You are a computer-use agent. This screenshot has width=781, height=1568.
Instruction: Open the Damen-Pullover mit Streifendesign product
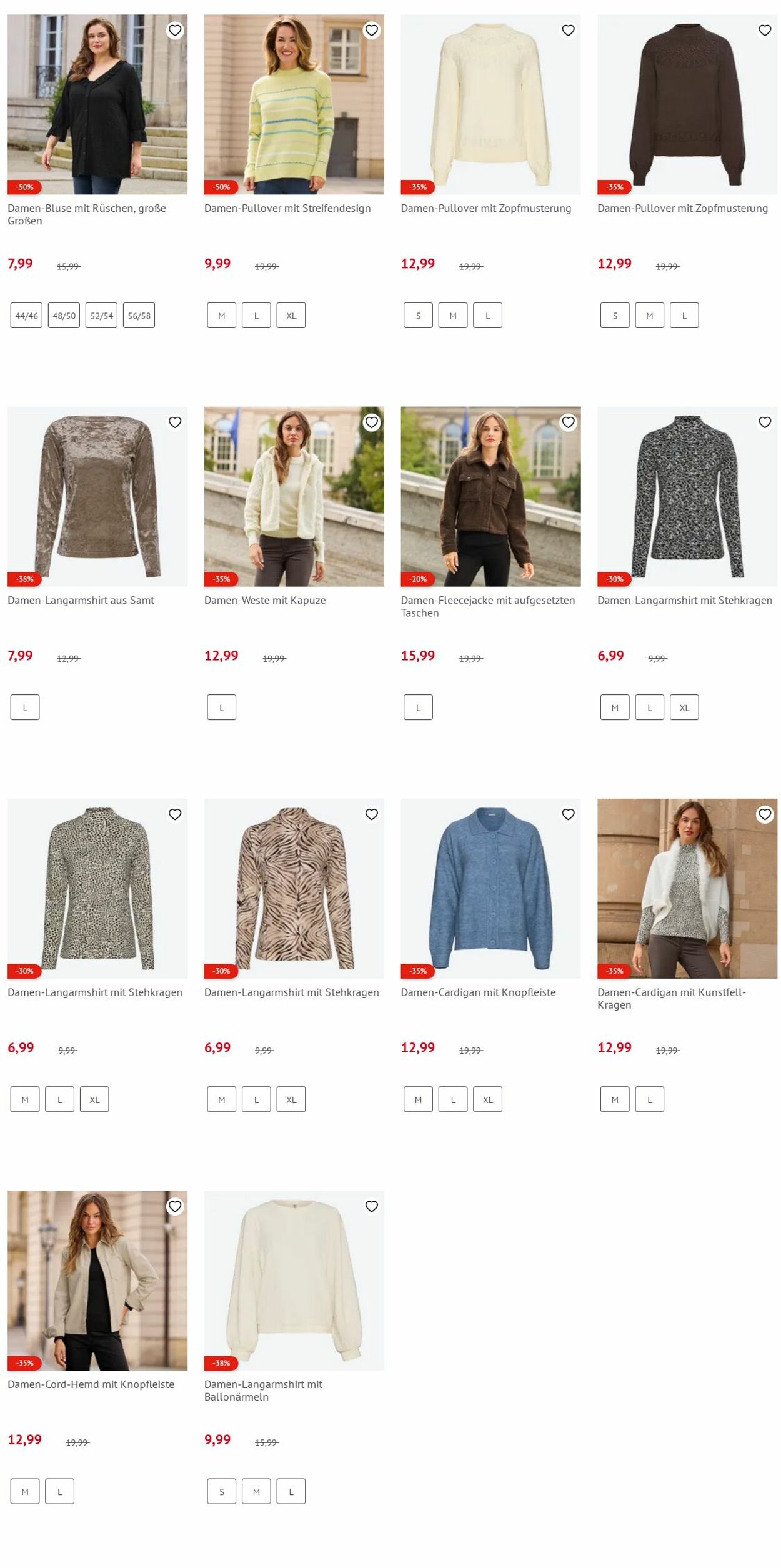294,104
